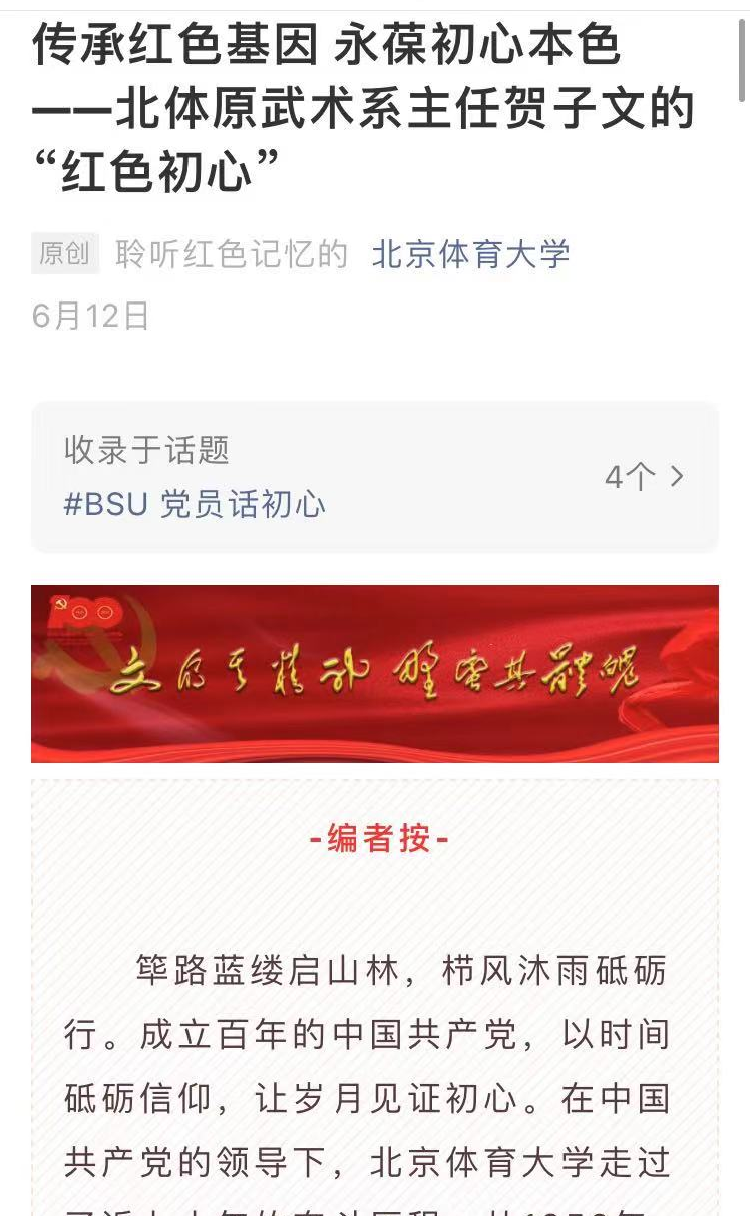Click the 编者按 editor's note heading

[375, 840]
